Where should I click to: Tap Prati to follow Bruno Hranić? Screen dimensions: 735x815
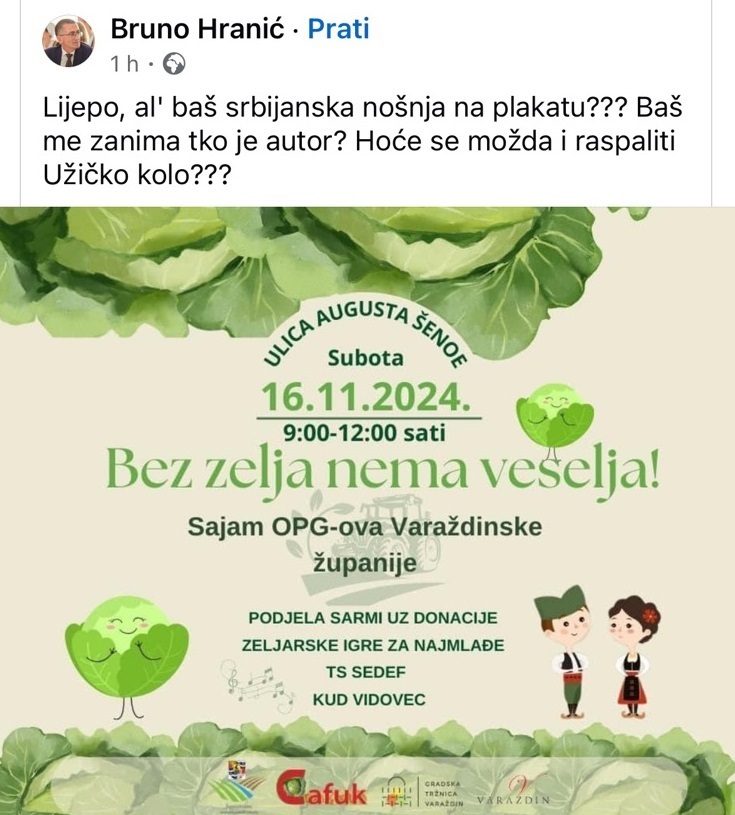pyautogui.click(x=338, y=29)
